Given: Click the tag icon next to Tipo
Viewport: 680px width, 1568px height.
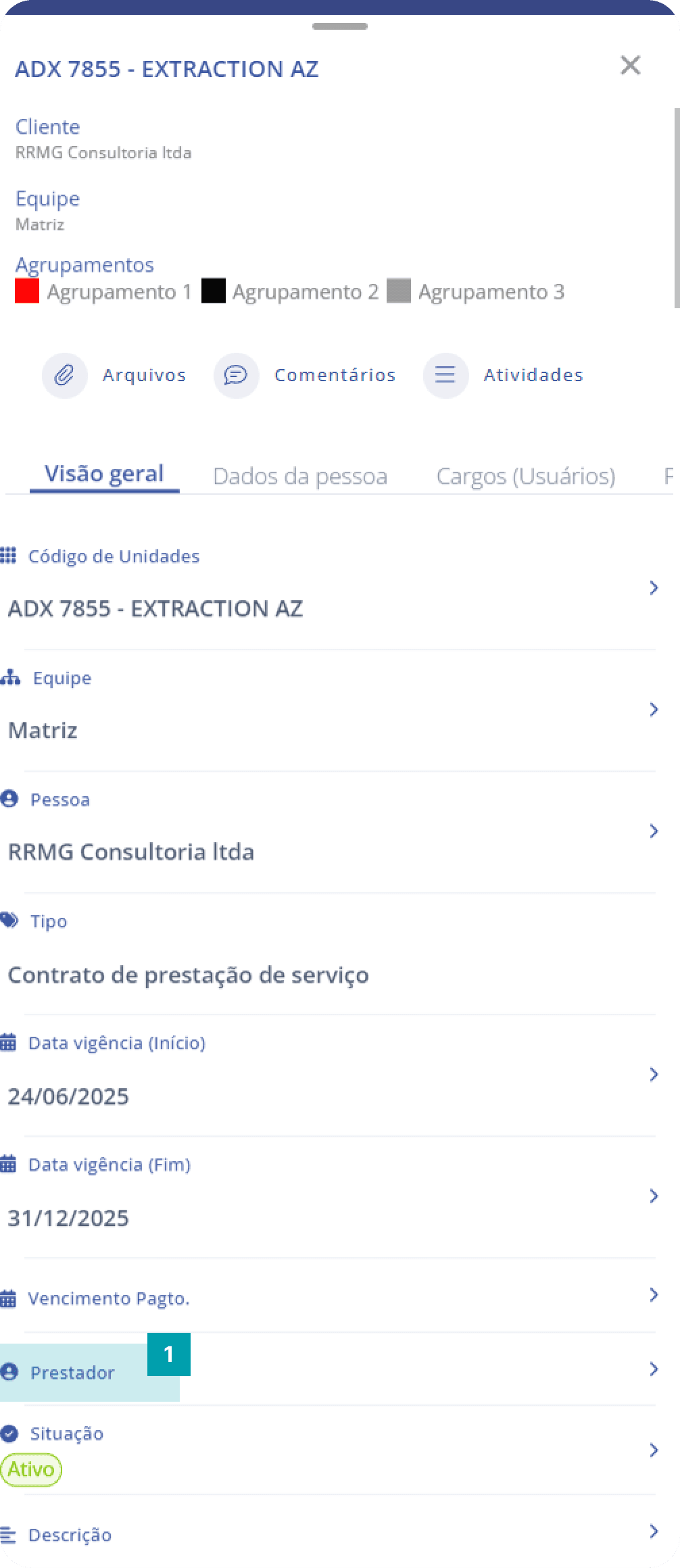Looking at the screenshot, I should 9,921.
